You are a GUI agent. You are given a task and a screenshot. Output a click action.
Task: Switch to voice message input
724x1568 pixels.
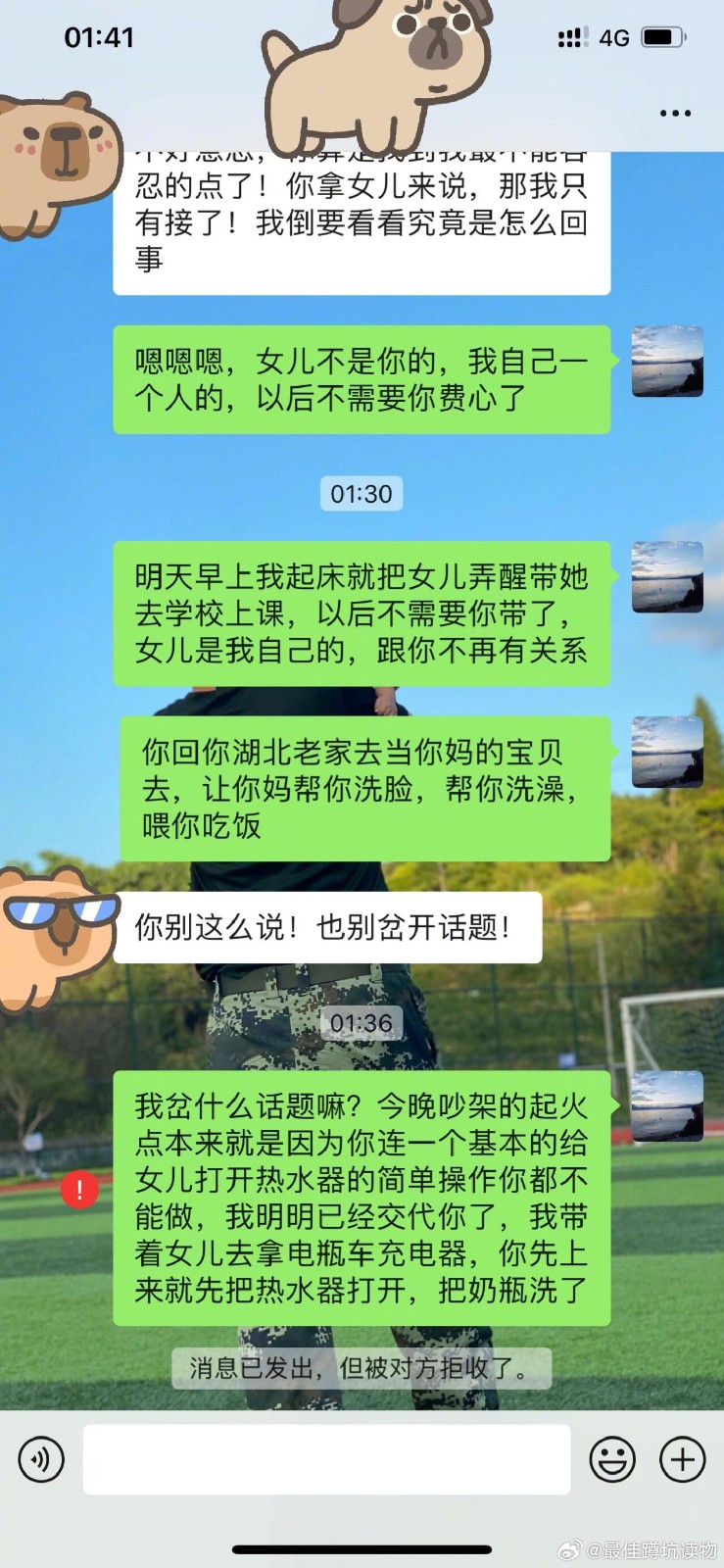tap(41, 1459)
